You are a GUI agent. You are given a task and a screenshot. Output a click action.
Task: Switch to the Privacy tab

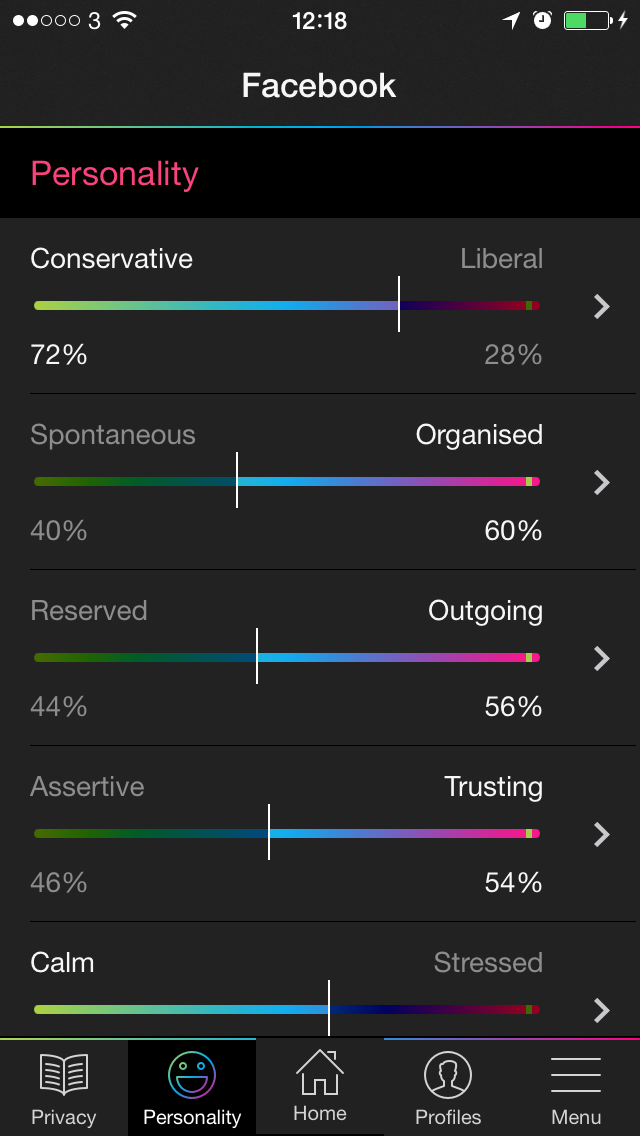(64, 1087)
